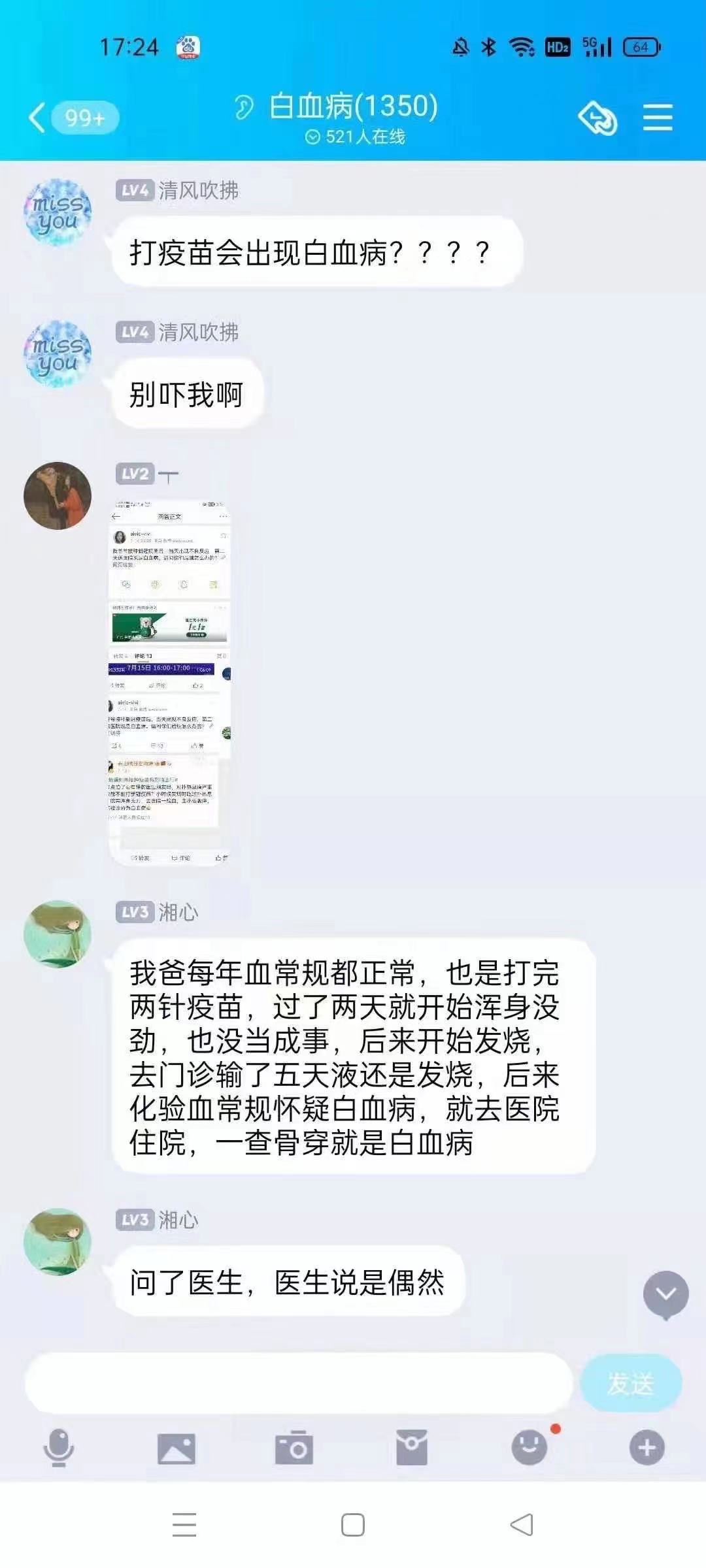
Task: Send a red envelope
Action: pos(412,1447)
